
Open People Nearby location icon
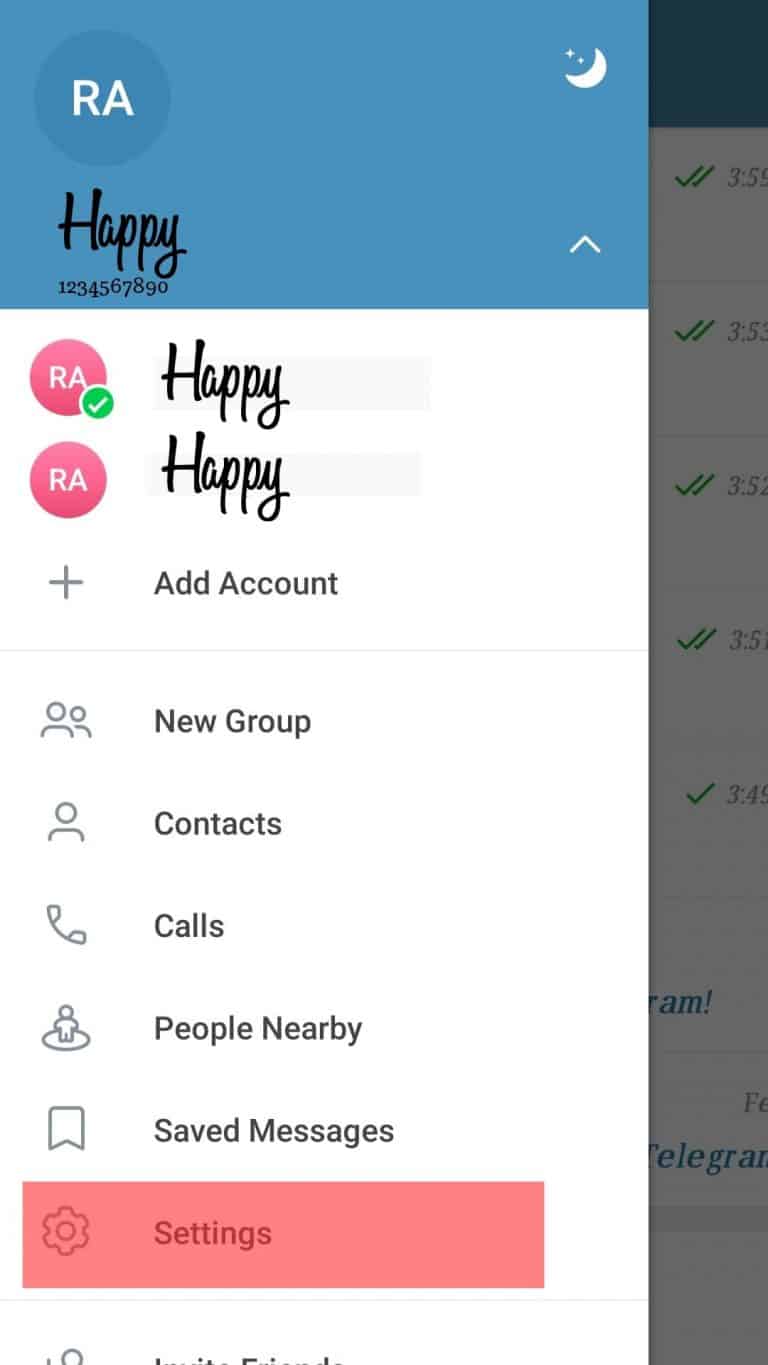(65, 1027)
